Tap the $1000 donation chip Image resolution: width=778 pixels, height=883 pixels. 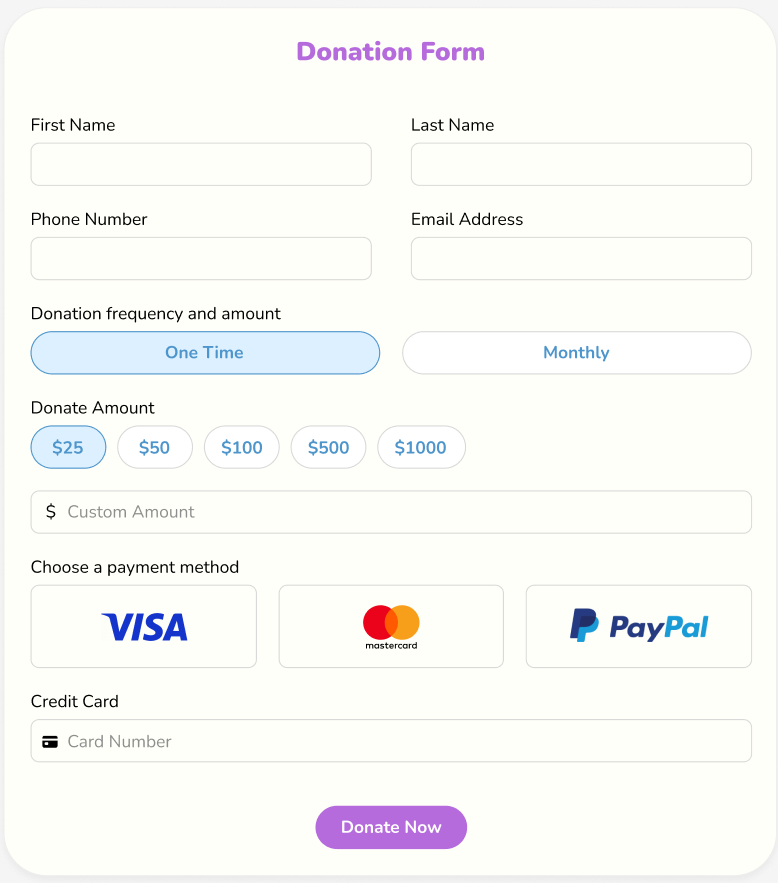[x=421, y=447]
